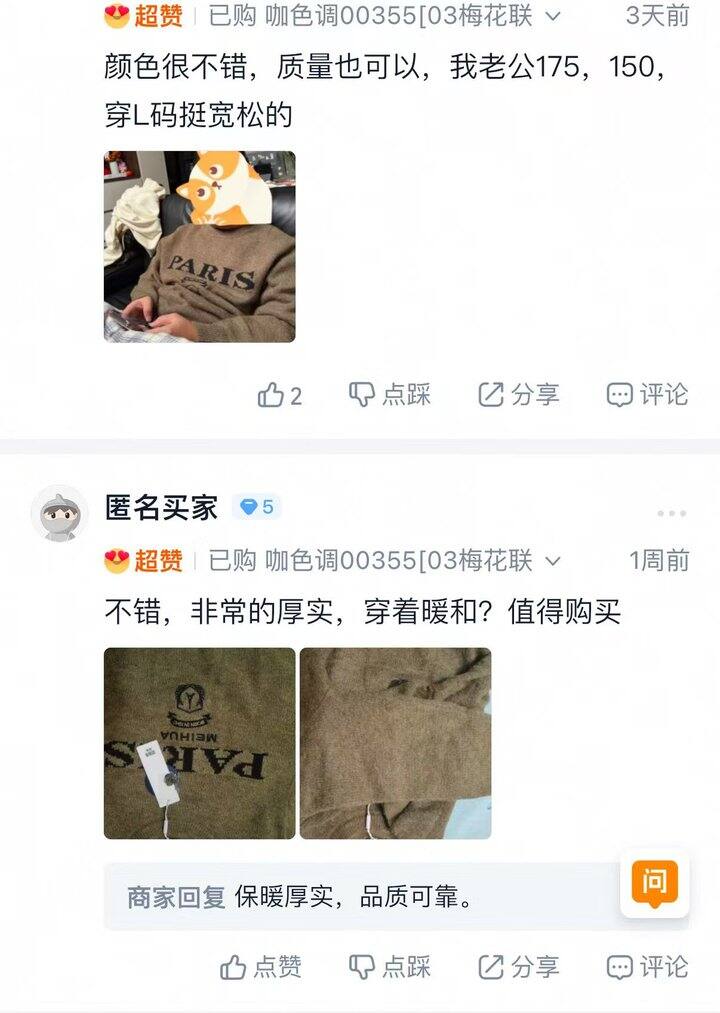
Task: Open 评论 on 匿名买家's review
Action: coord(647,967)
